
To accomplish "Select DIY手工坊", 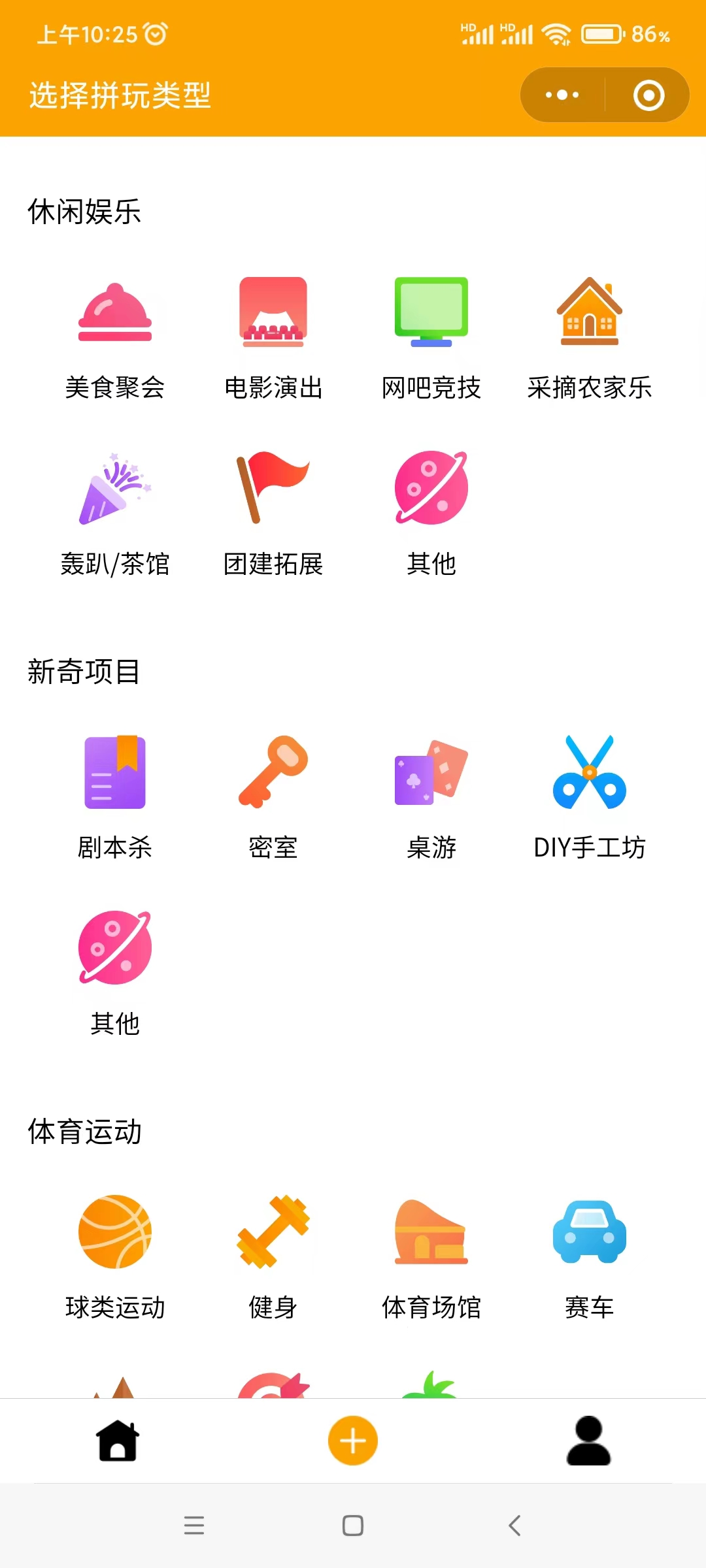I will [x=590, y=798].
